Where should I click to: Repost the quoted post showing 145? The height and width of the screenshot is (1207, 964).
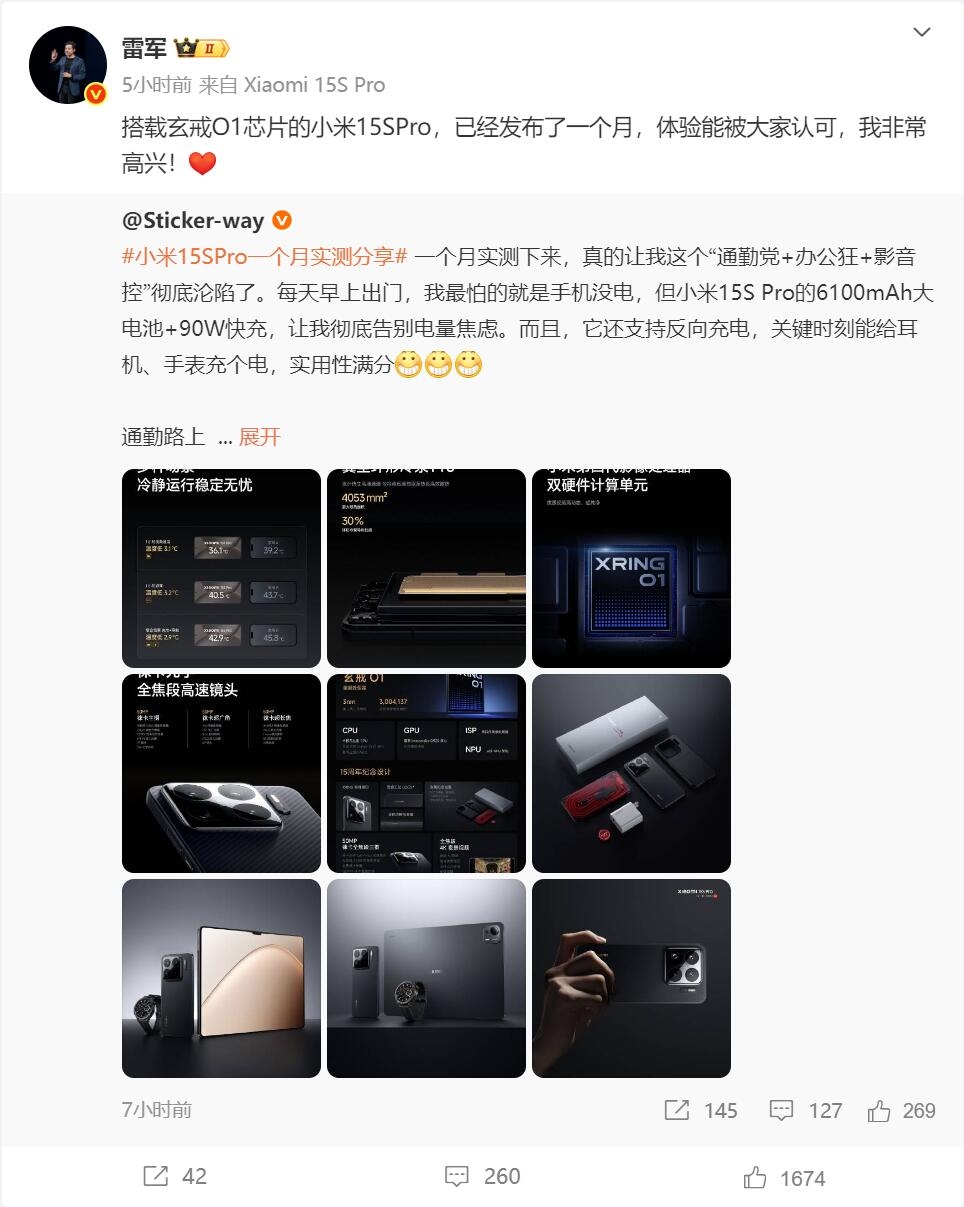pyautogui.click(x=700, y=1110)
